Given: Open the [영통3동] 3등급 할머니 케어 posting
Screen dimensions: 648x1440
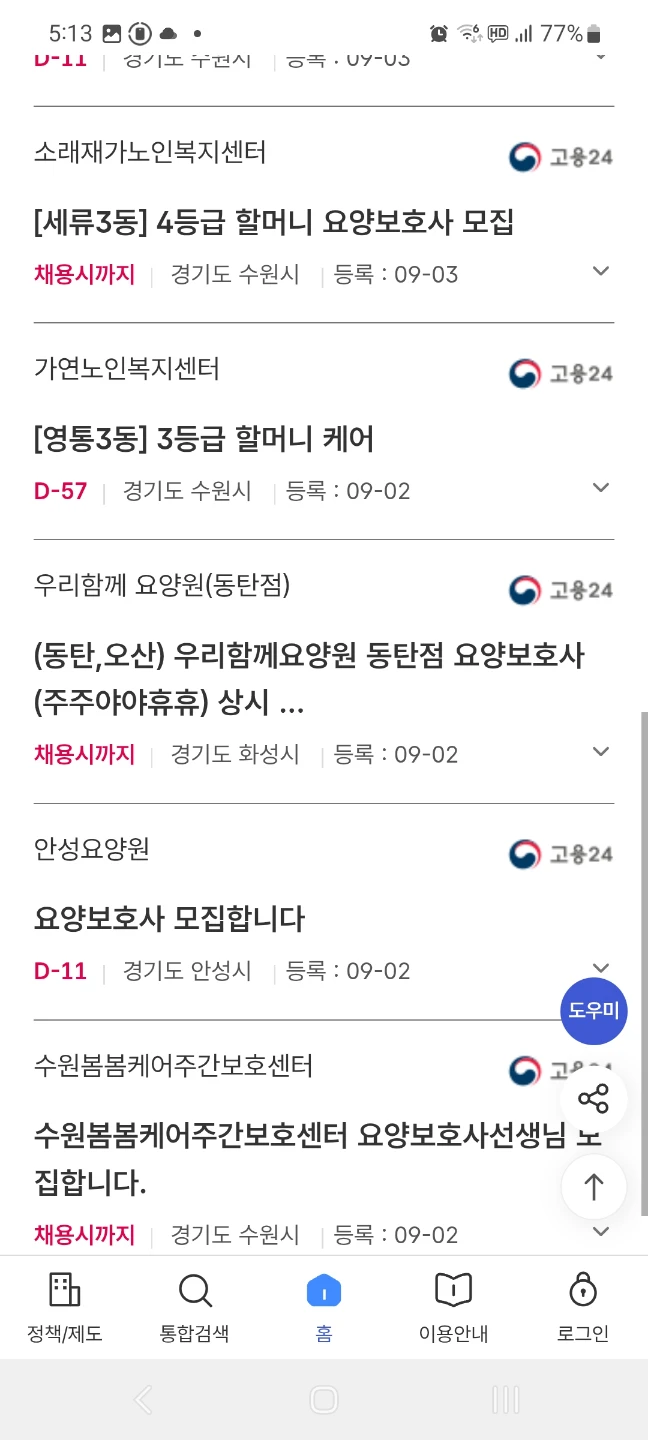Looking at the screenshot, I should pos(204,439).
